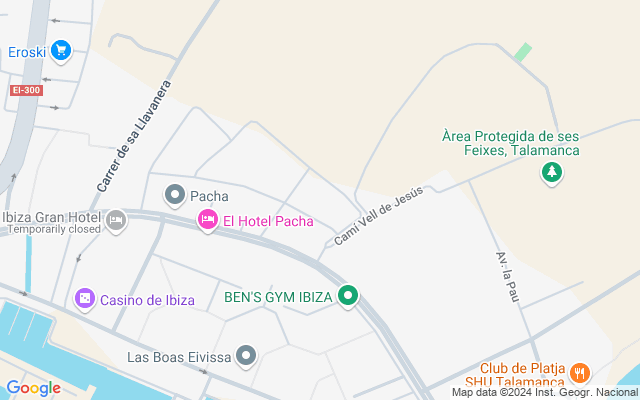This screenshot has width=640, height=400.
Task: Open the Eroski supermarket marker
Action: click(x=60, y=50)
